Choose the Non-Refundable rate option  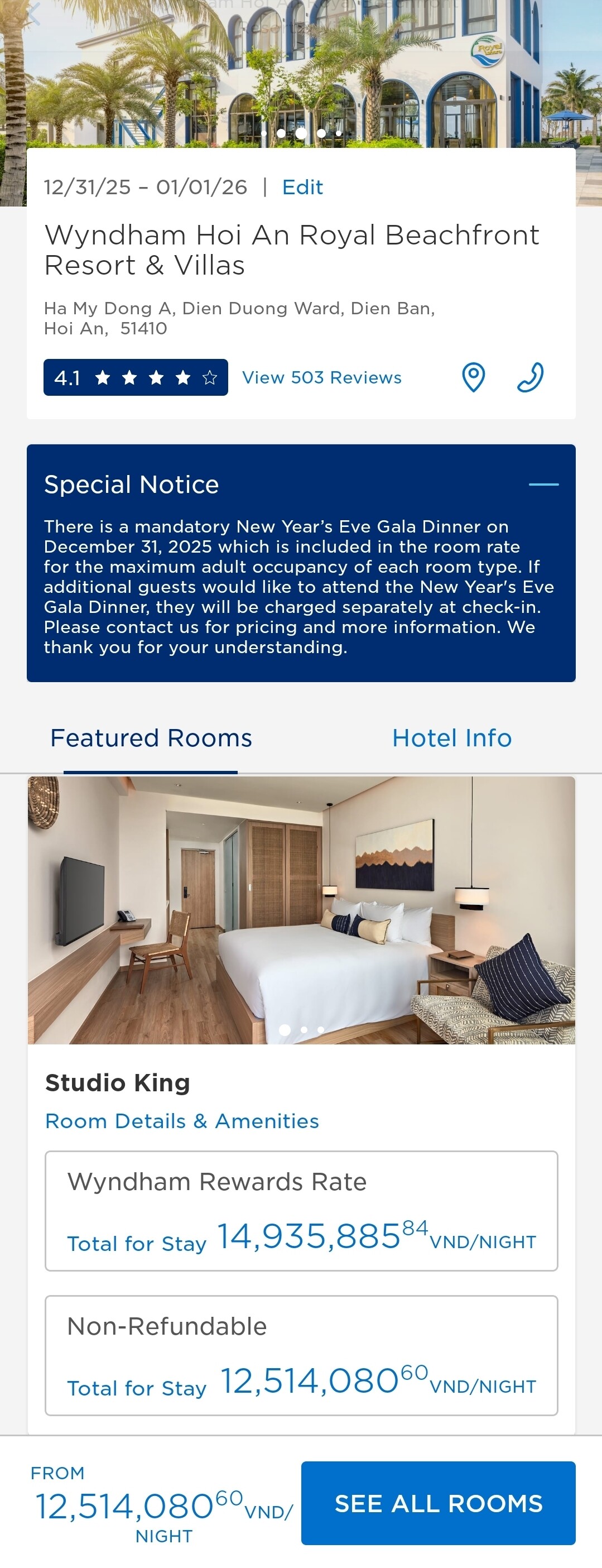pos(301,1355)
